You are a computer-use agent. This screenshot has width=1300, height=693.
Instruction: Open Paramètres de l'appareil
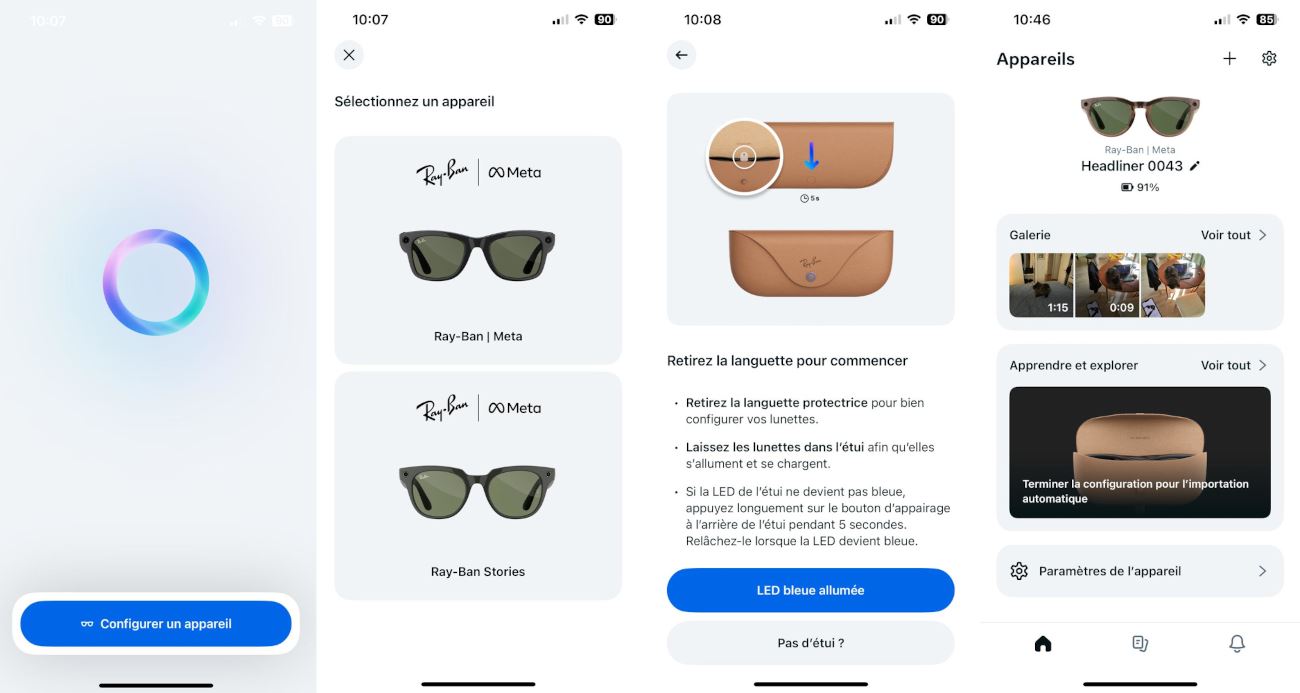[x=1140, y=571]
